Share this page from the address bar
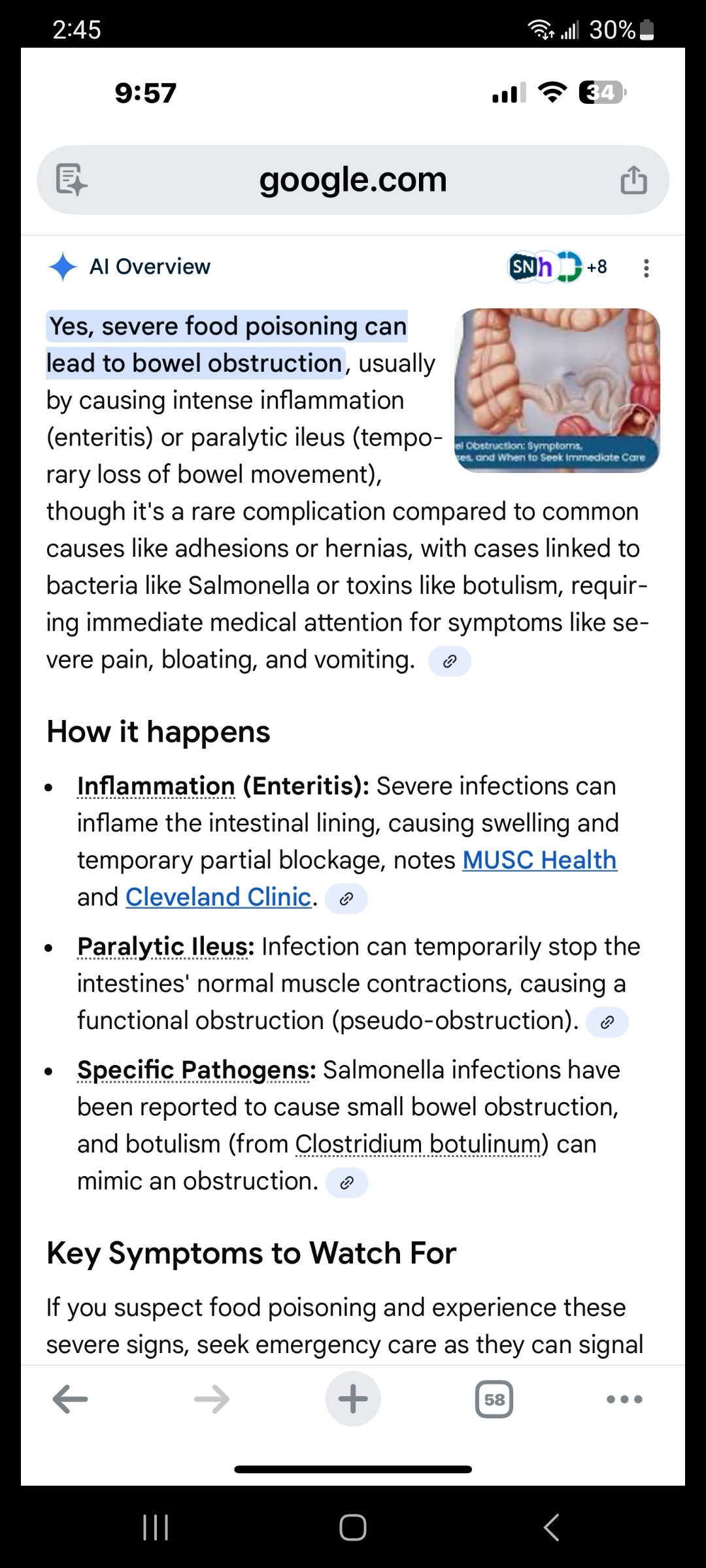 coord(633,180)
